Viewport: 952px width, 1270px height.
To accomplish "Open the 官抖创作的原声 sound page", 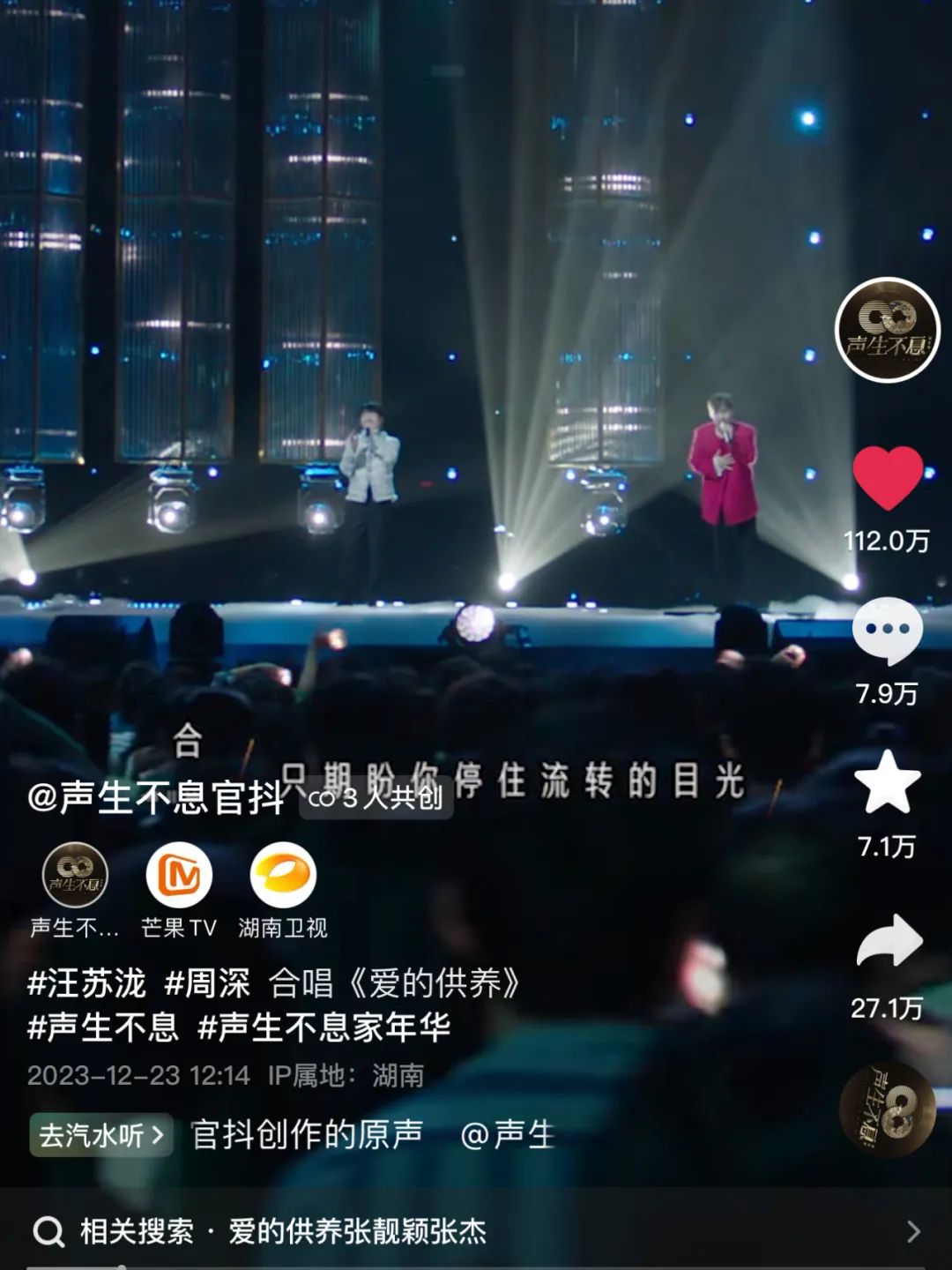I will [x=307, y=1135].
